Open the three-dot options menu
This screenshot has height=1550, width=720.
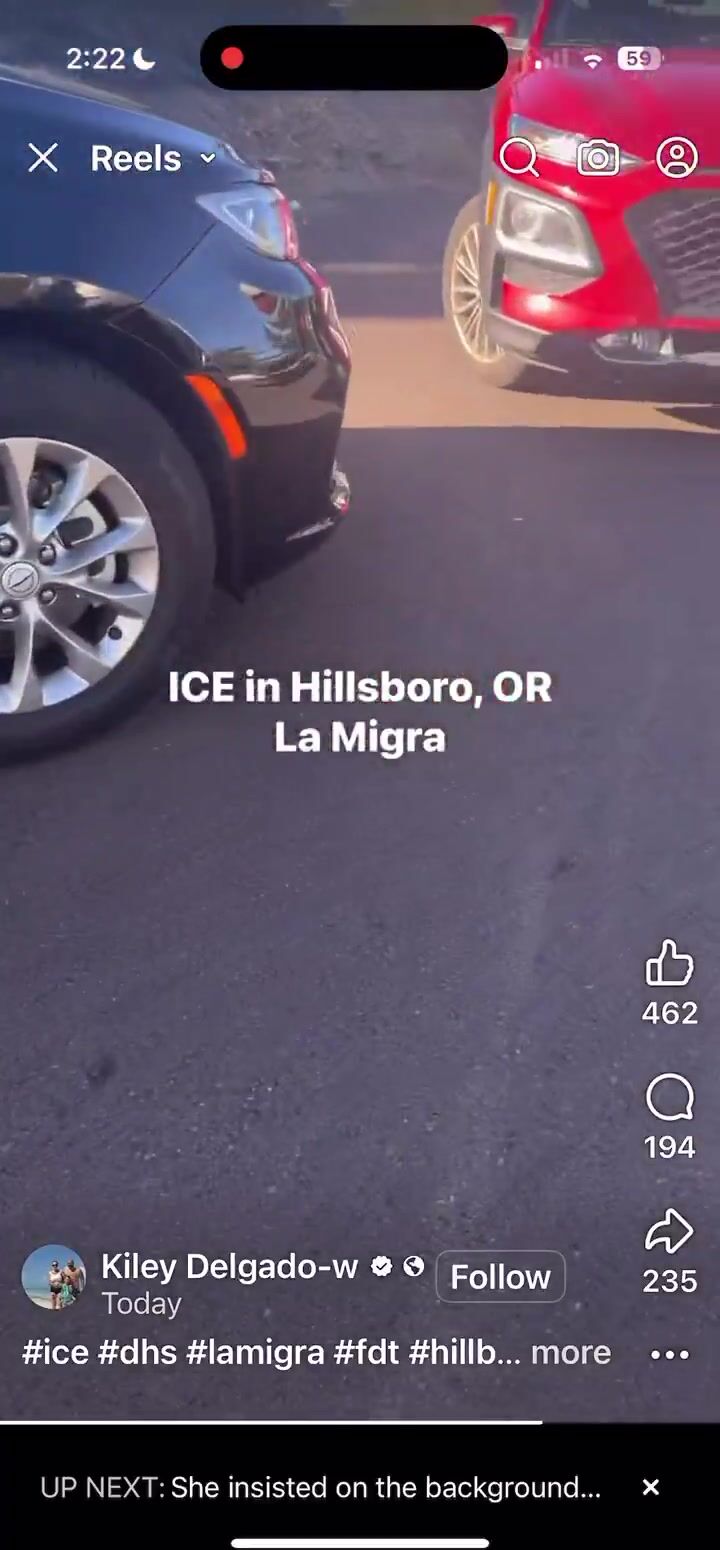669,1355
